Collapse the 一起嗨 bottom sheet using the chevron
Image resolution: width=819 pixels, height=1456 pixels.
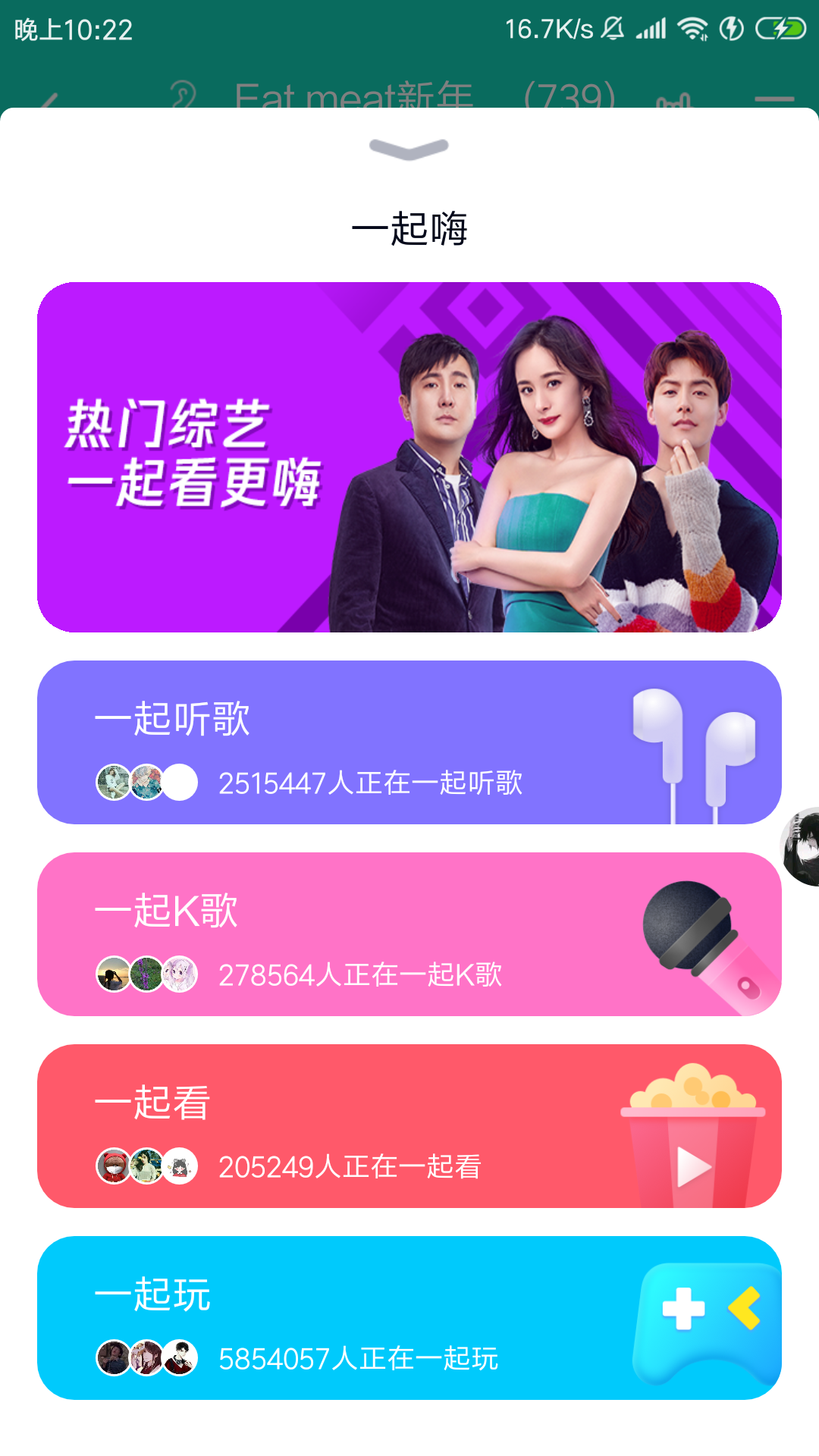409,149
